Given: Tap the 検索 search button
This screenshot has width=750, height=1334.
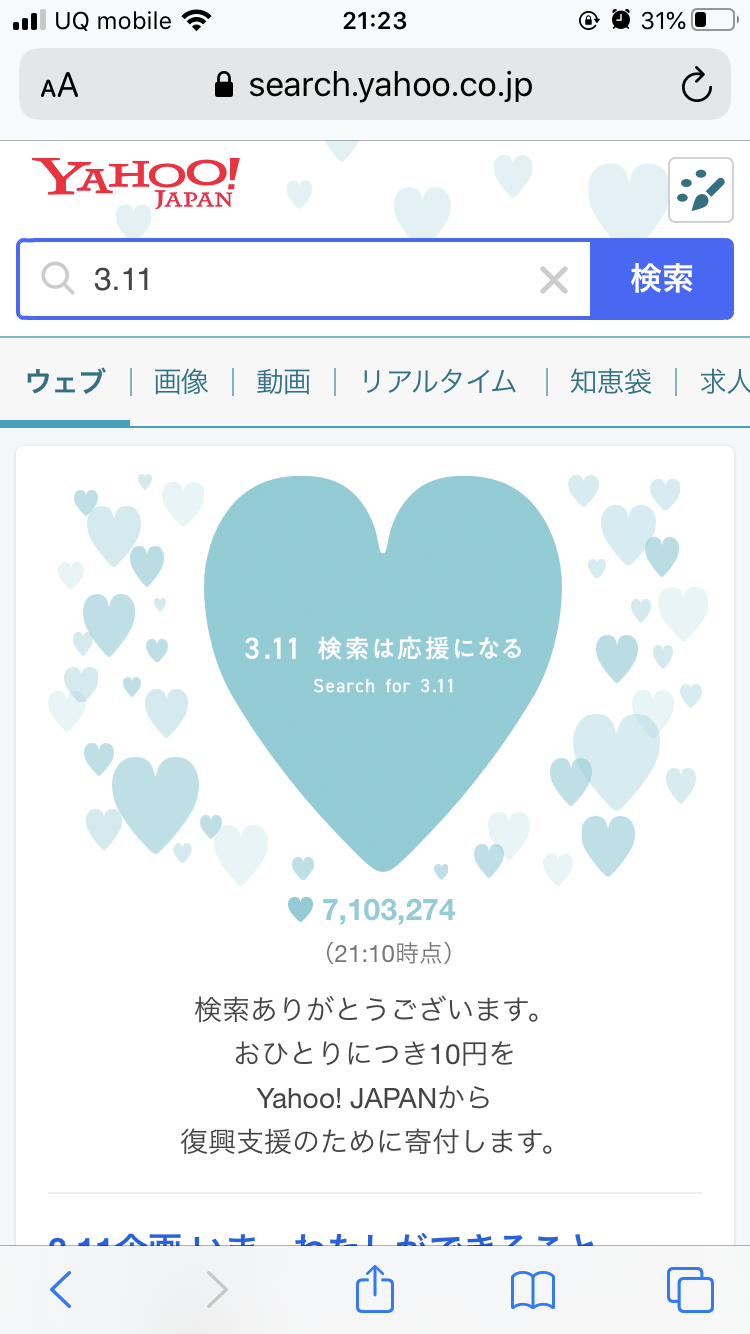Looking at the screenshot, I should point(661,279).
